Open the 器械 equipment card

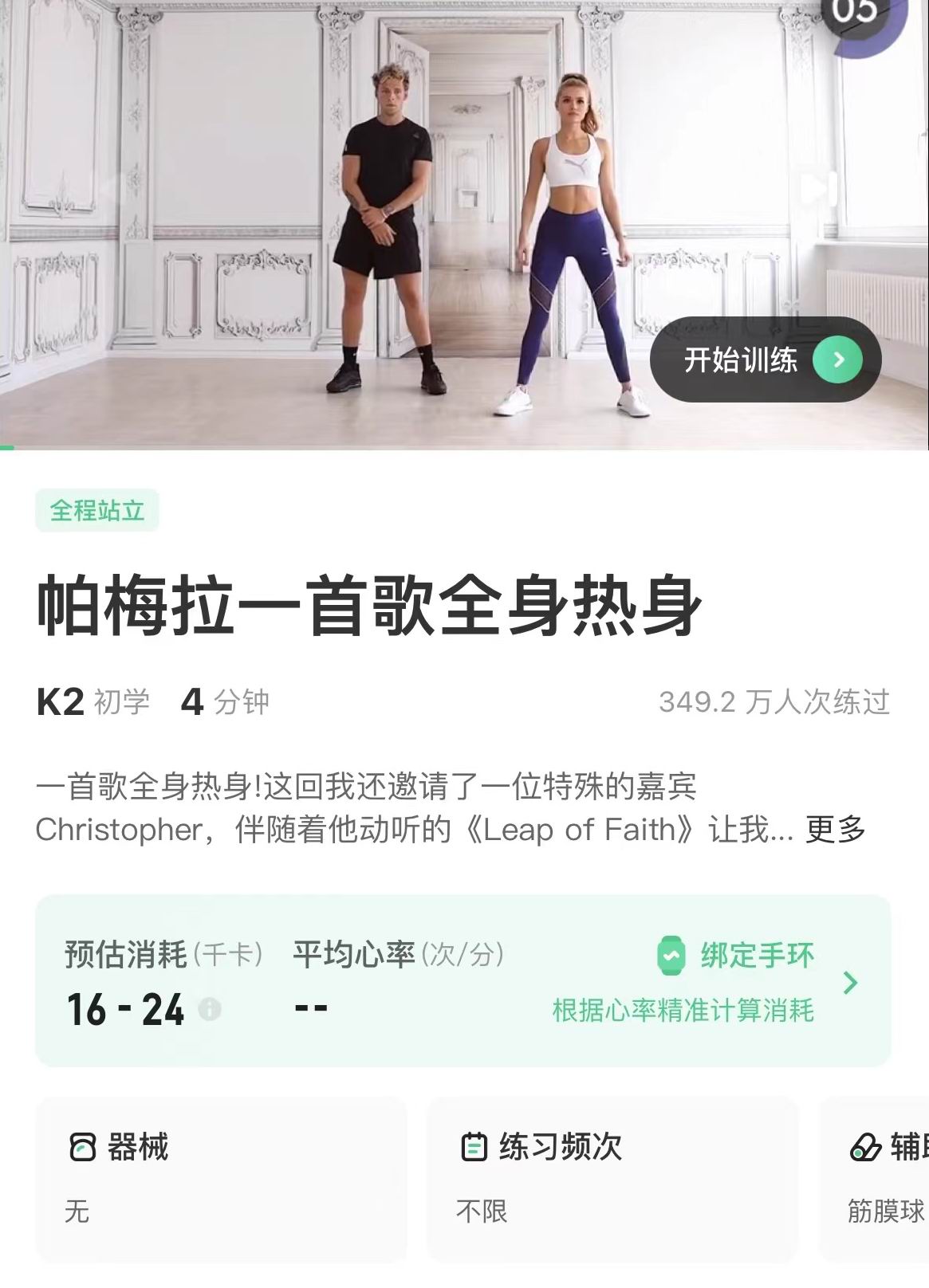221,1178
